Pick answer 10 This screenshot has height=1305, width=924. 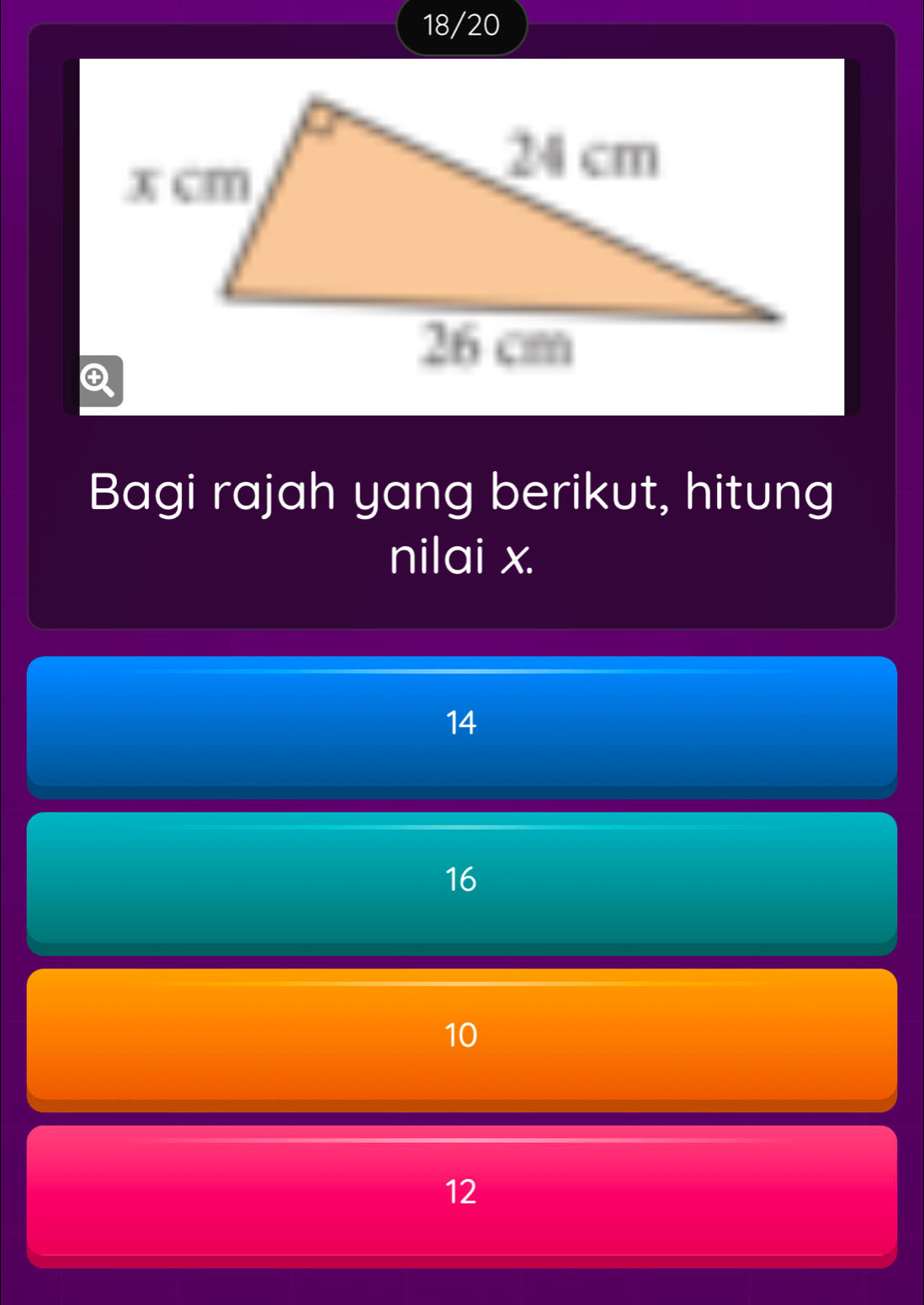pyautogui.click(x=461, y=1036)
